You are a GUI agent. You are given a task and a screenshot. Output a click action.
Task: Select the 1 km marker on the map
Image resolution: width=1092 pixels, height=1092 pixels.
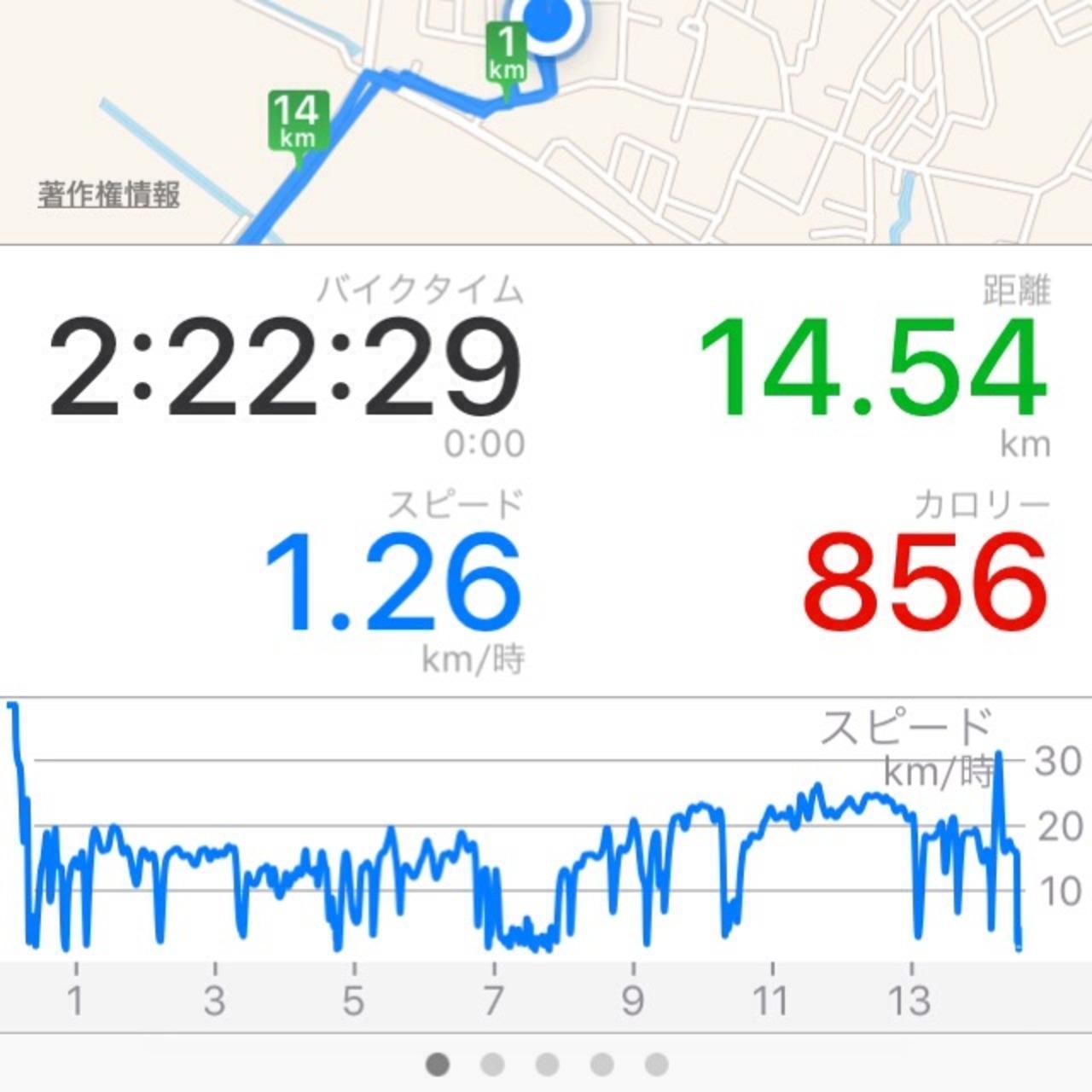pos(506,53)
